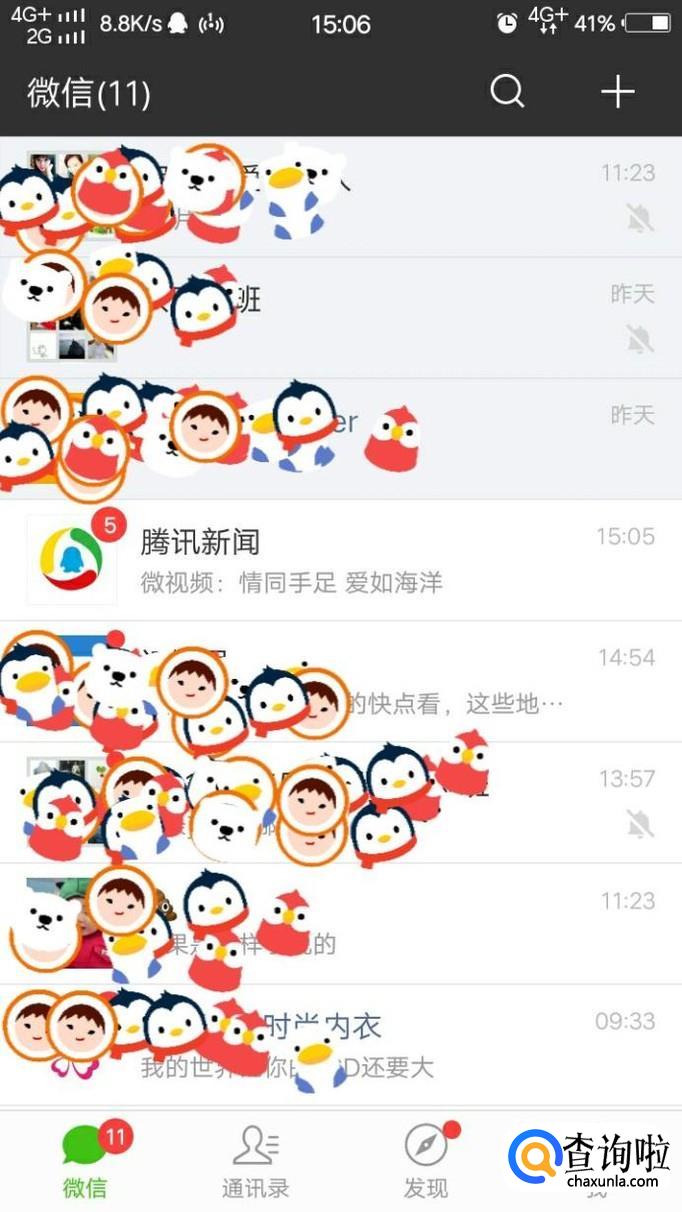Open the chat timestamped 14:54

coord(341,681)
